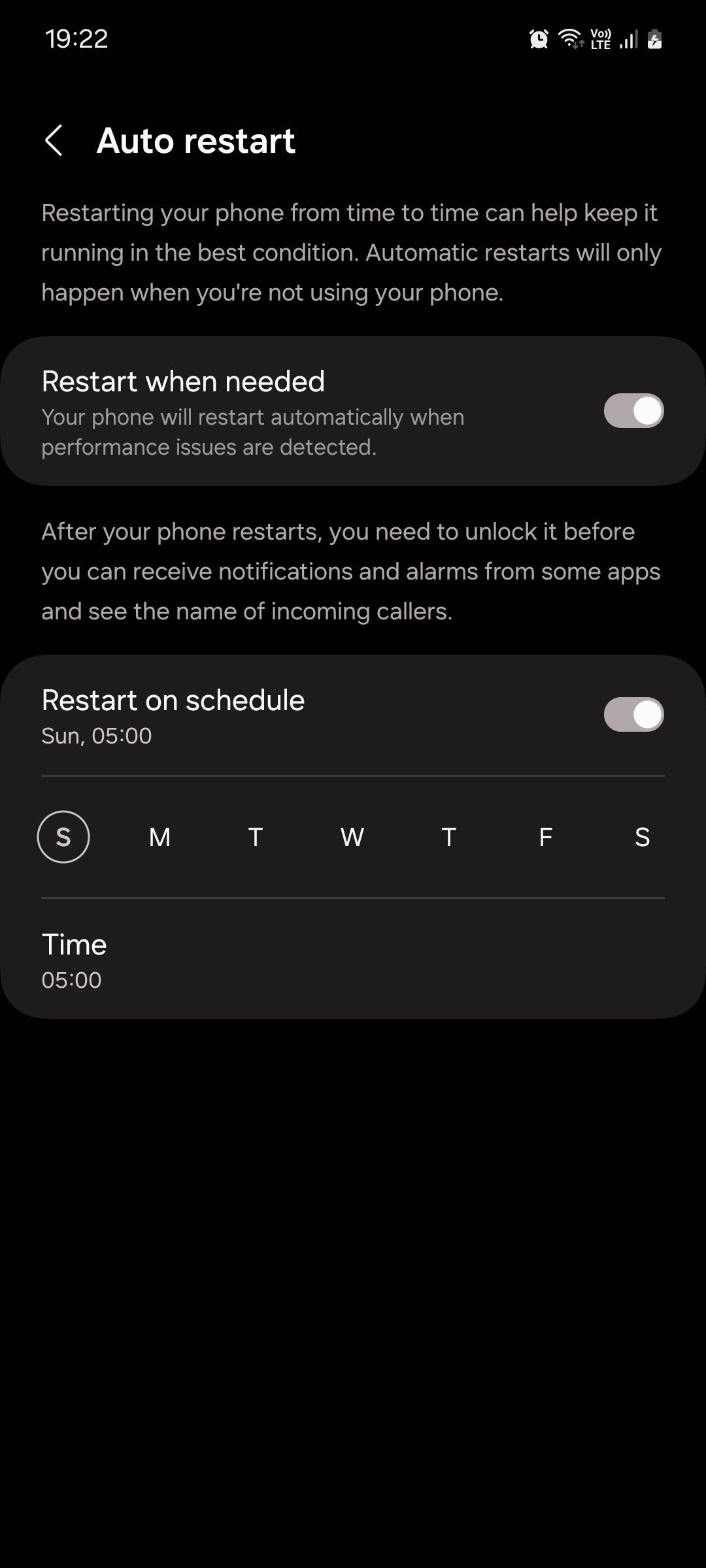The width and height of the screenshot is (706, 1568).
Task: Select Monday for scheduled restart
Action: click(x=160, y=837)
